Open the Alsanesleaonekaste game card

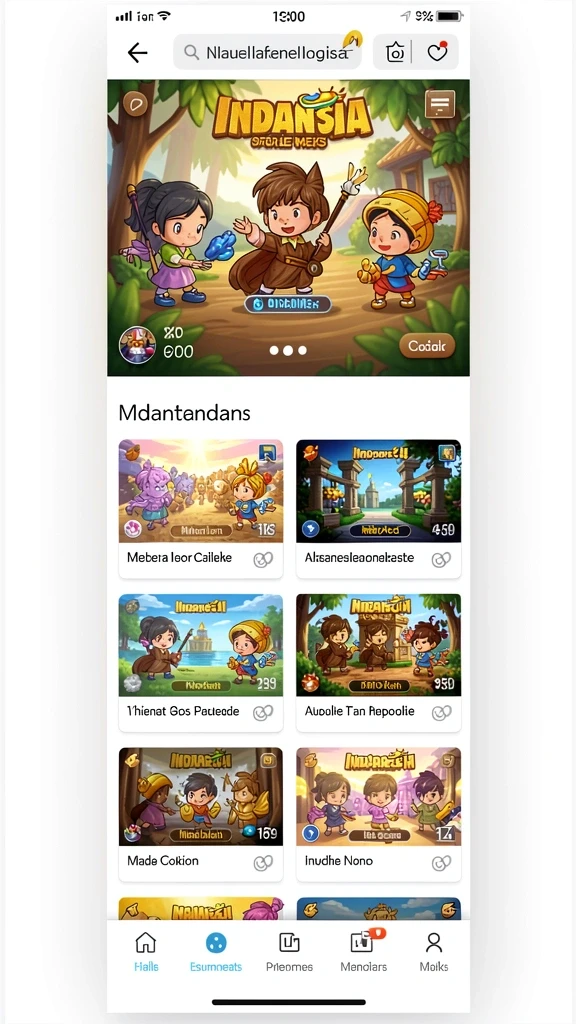378,509
